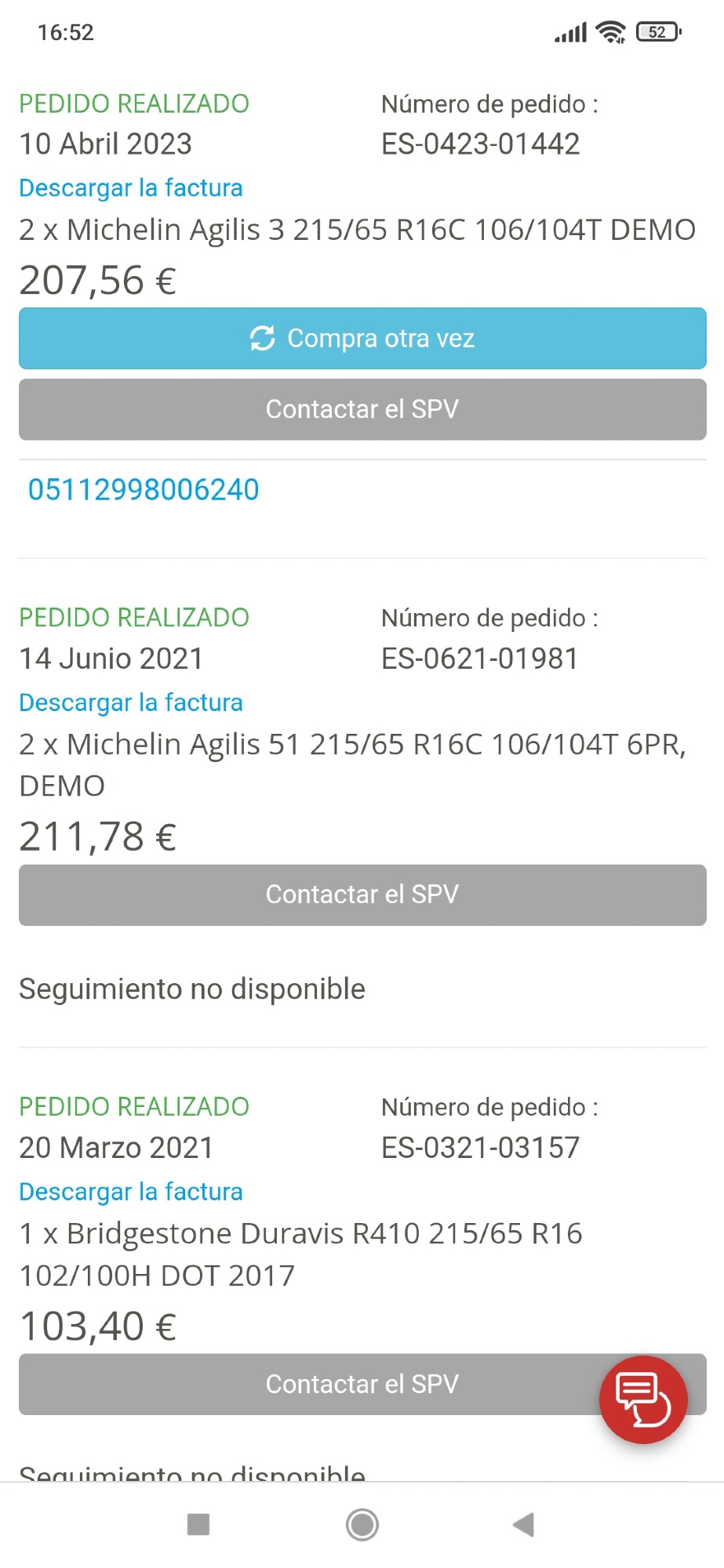Contact SPV for the 14 Junio 2021 order
The image size is (724, 1568).
pos(362,895)
